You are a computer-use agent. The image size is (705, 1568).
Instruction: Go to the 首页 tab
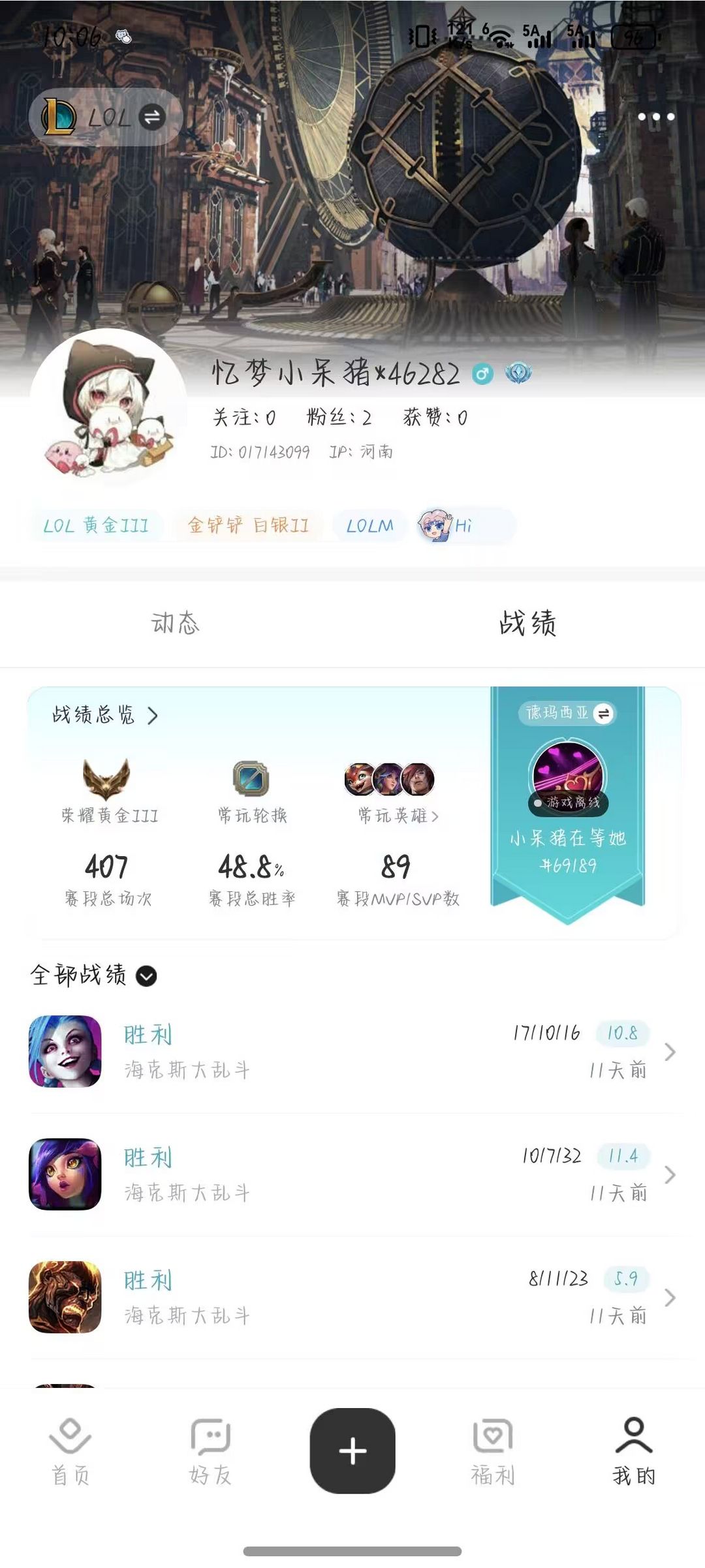[x=70, y=1451]
